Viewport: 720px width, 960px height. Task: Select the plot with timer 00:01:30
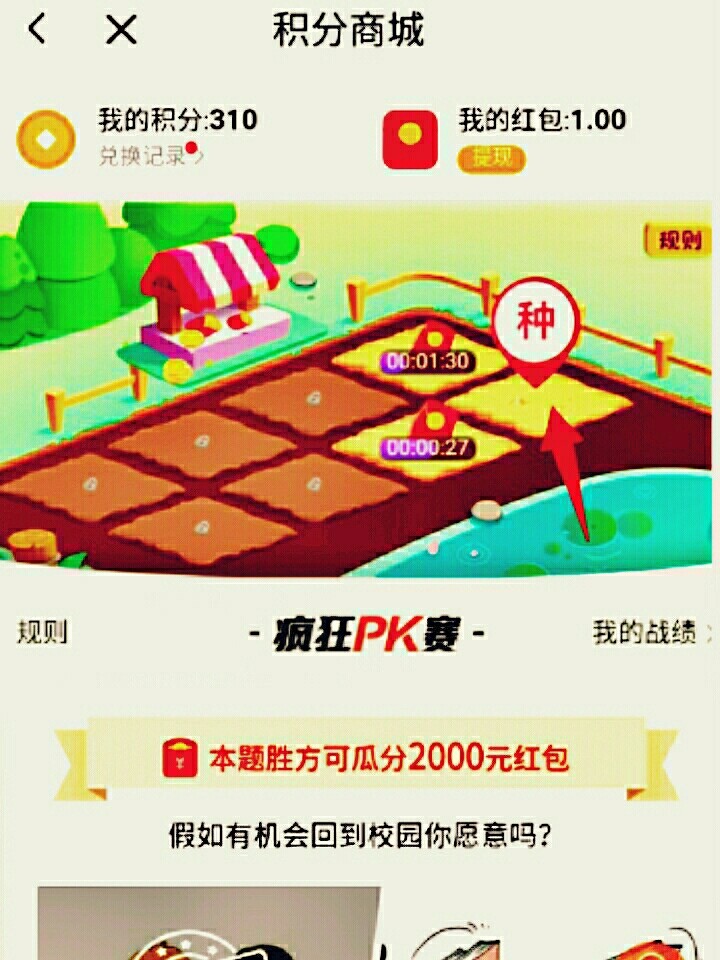(x=427, y=361)
